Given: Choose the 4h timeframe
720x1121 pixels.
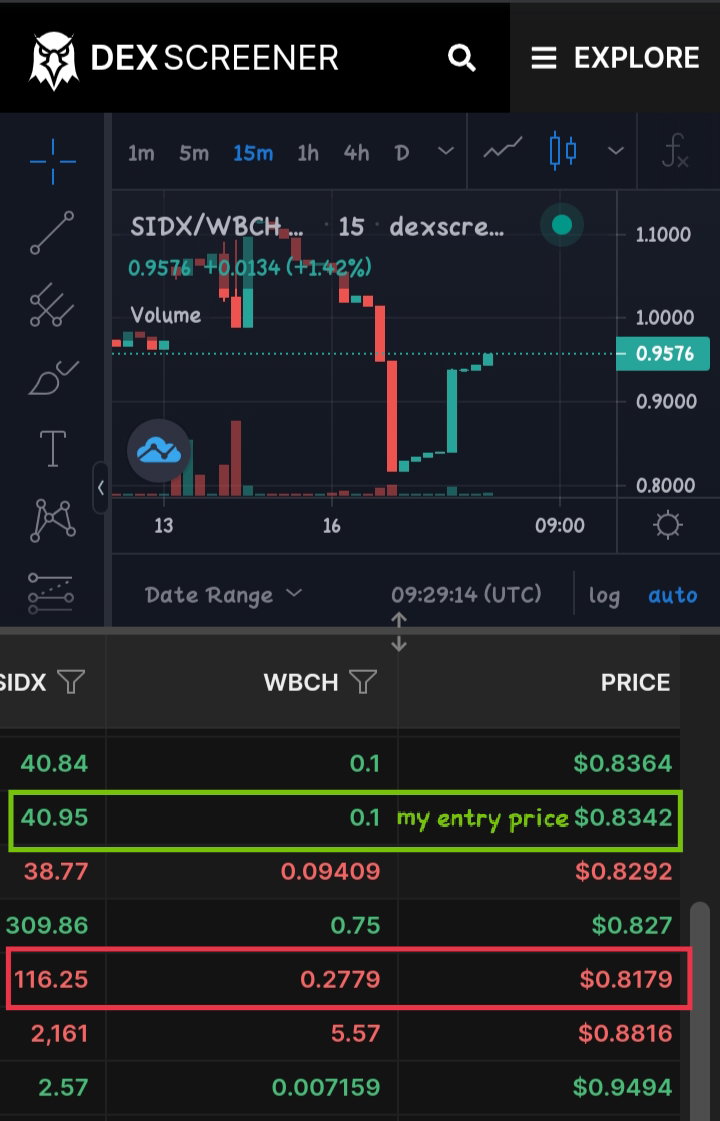Looking at the screenshot, I should 356,153.
